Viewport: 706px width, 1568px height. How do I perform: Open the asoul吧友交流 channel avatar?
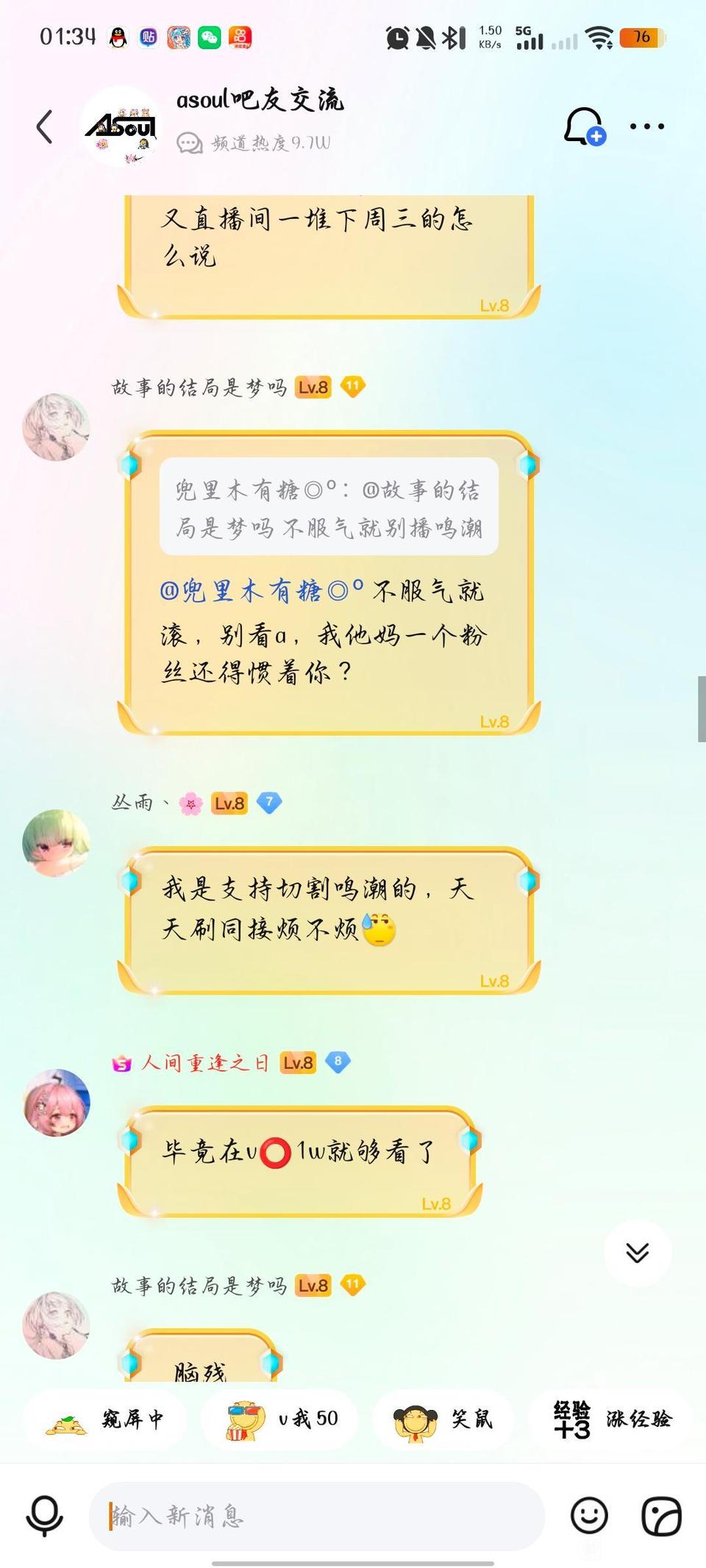[120, 126]
